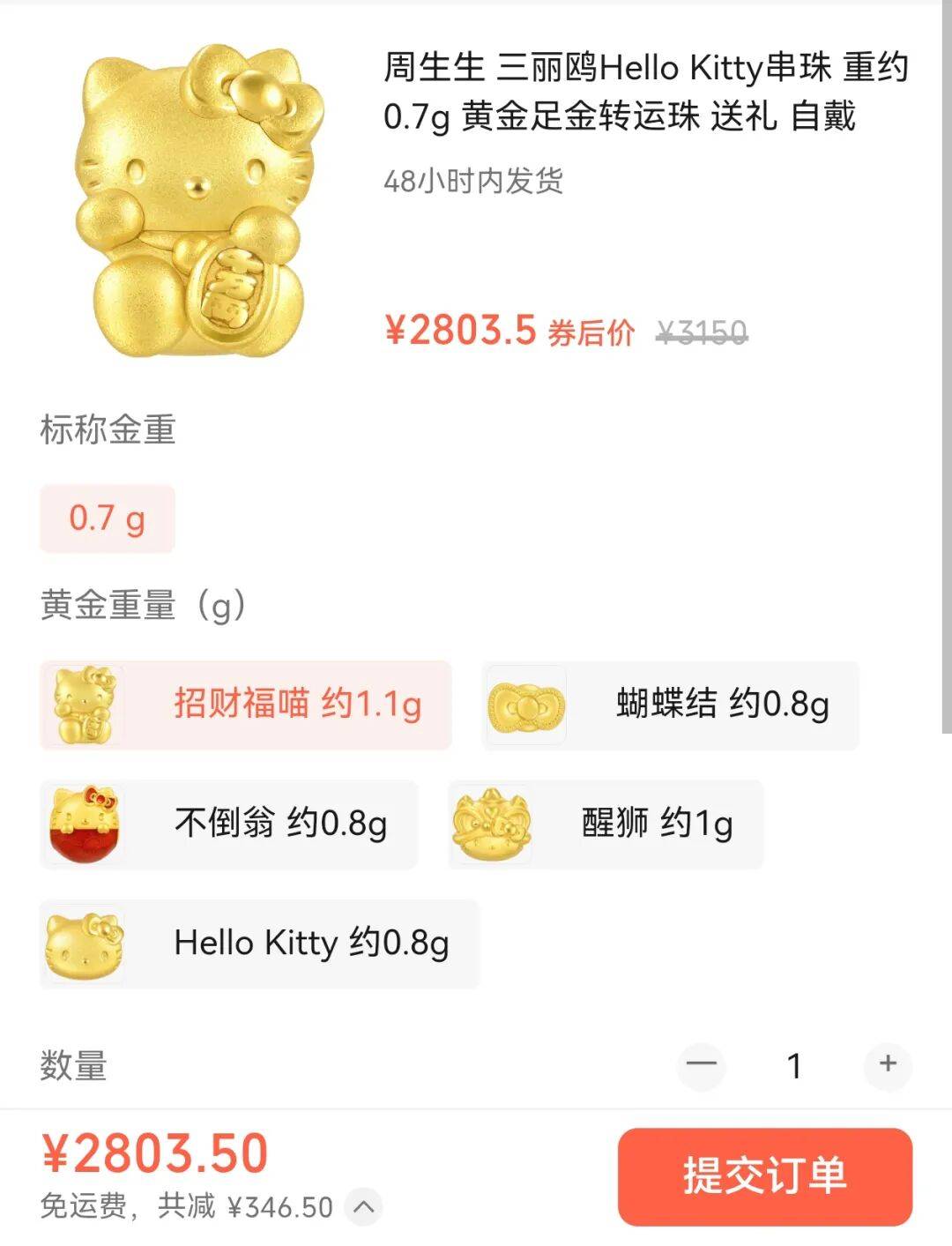Choose the 醒狮 约1g style

point(606,824)
